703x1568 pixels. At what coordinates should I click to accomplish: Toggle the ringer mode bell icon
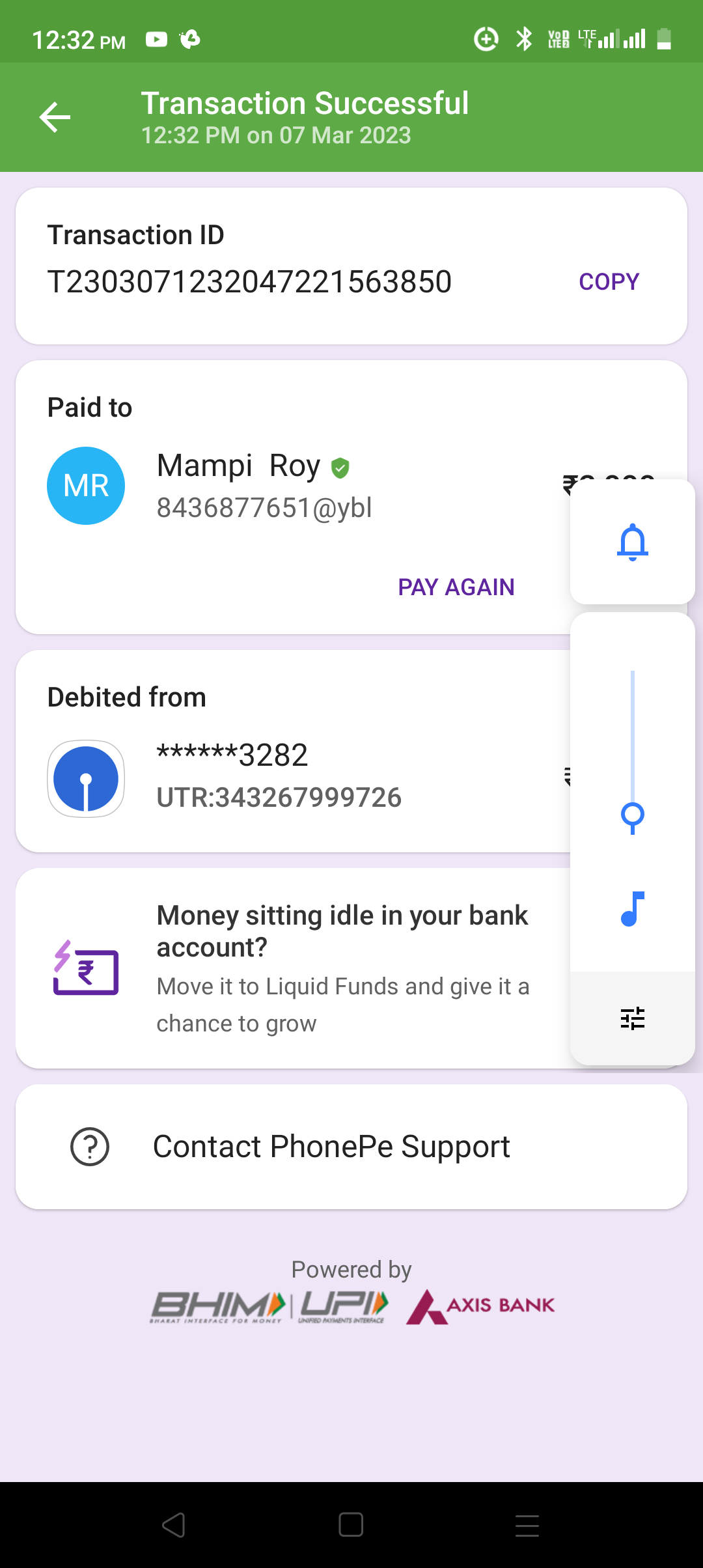coord(632,542)
